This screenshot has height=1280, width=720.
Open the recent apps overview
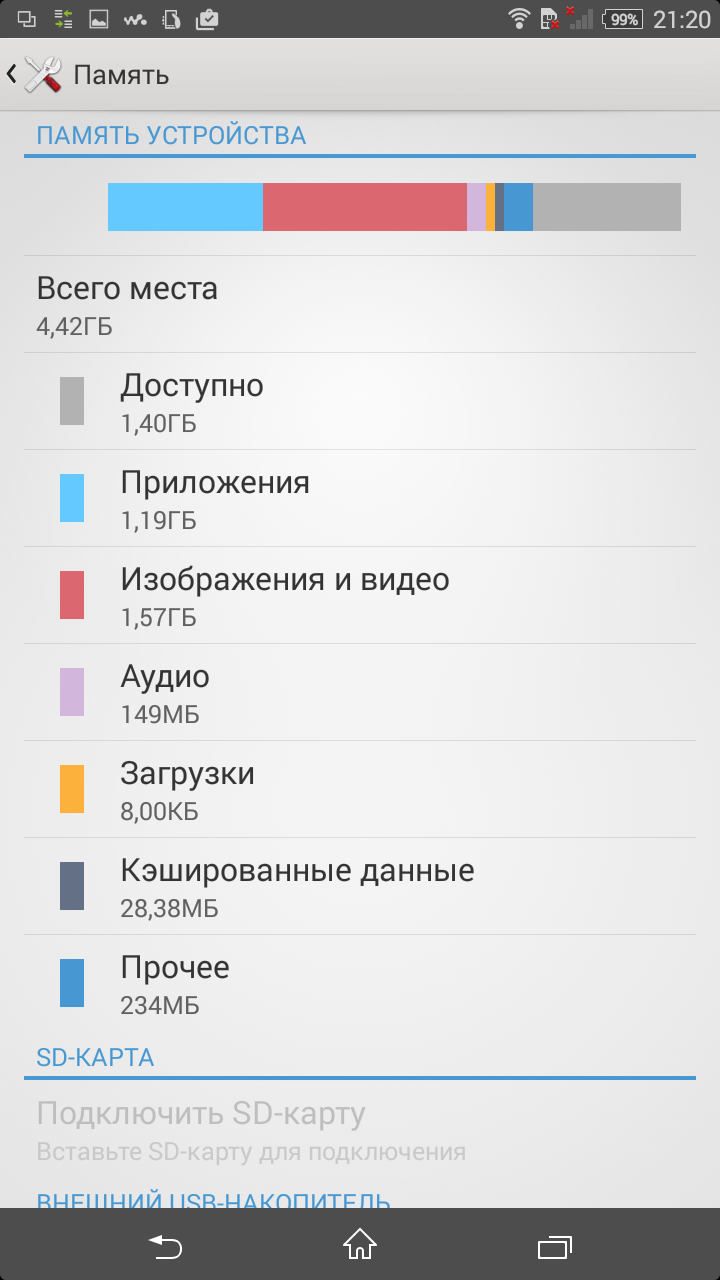(x=553, y=1245)
